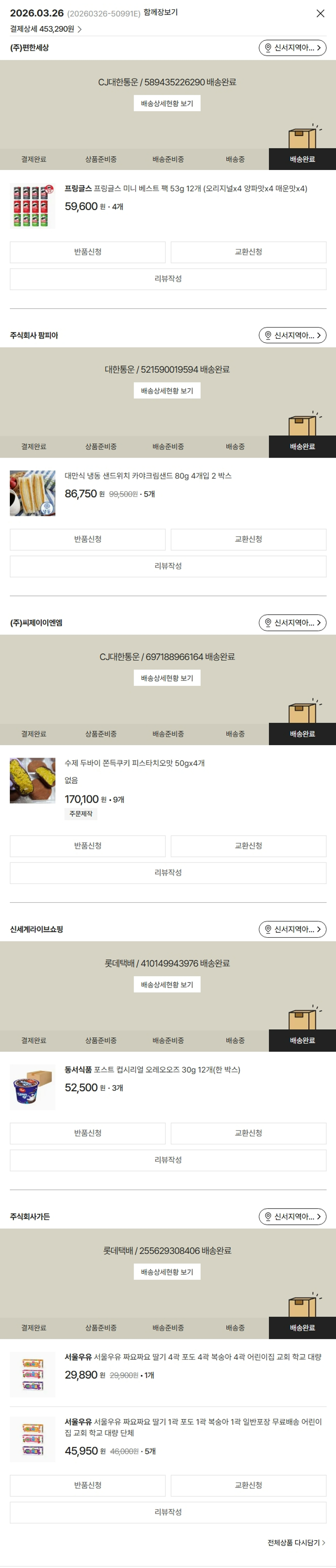This screenshot has width=336, height=1568.
Task: Open 프링글스 미니 베스트 팩 product
Action: (x=185, y=189)
